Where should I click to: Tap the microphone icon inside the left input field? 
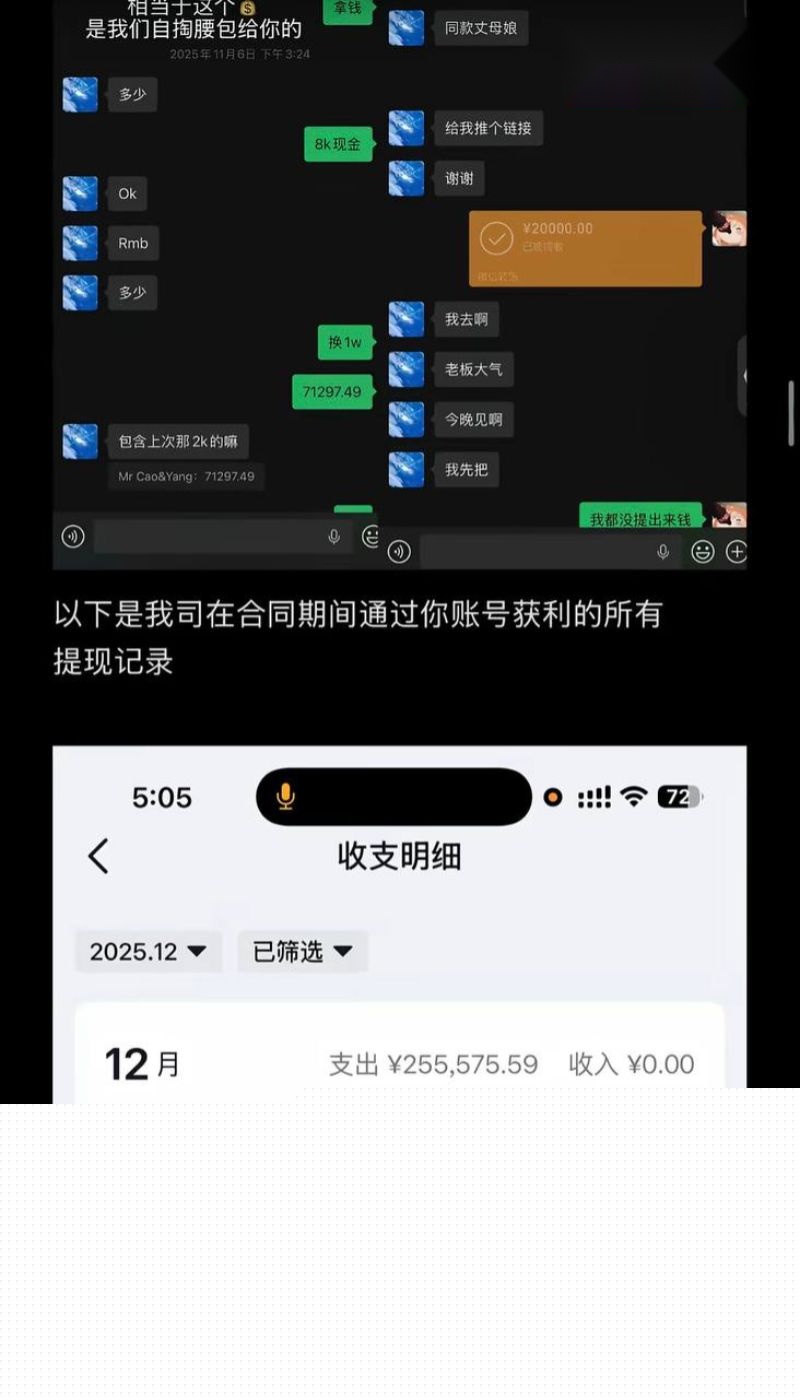click(x=333, y=538)
